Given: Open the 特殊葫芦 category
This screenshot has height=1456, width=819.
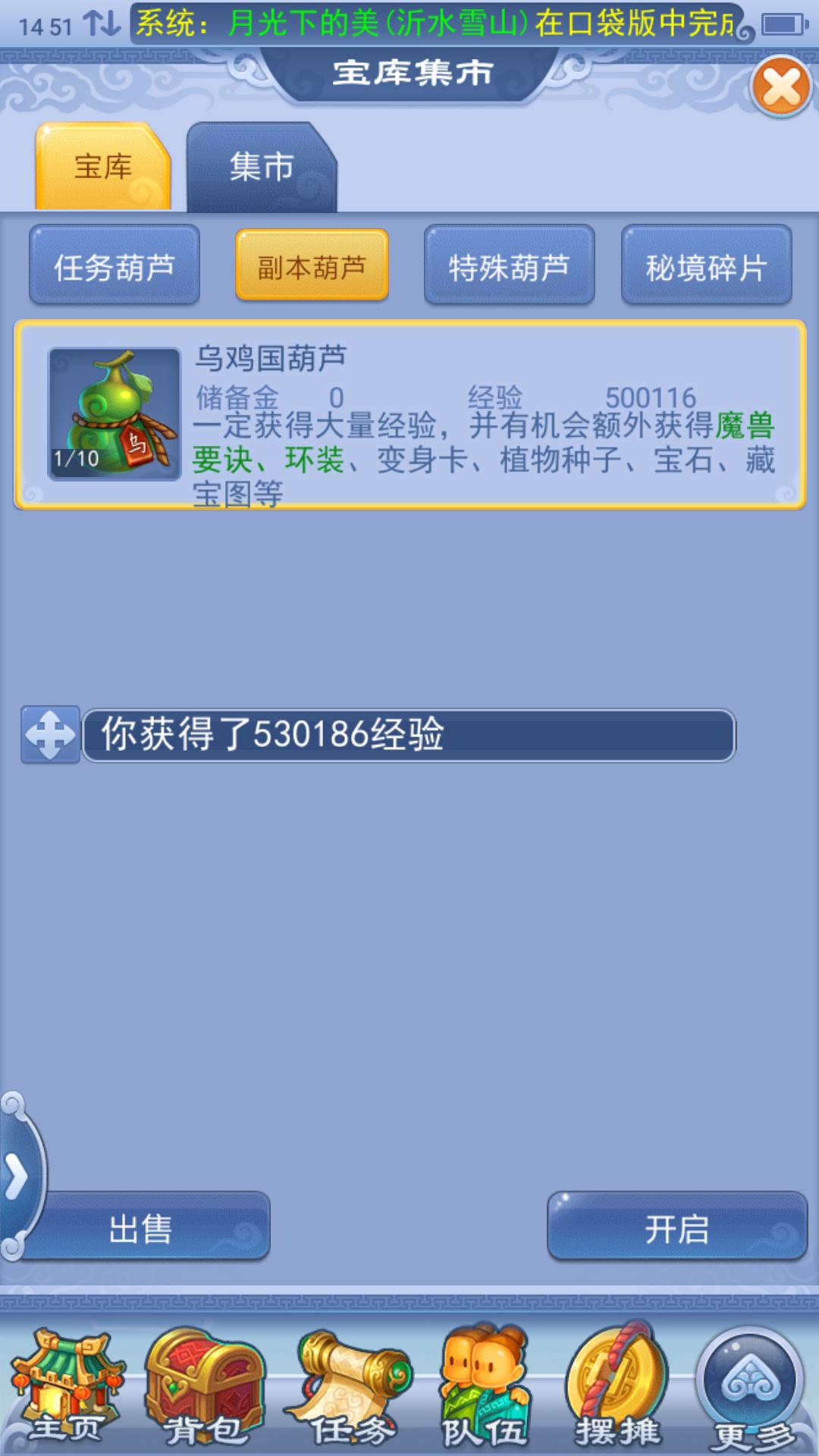Looking at the screenshot, I should (x=509, y=265).
